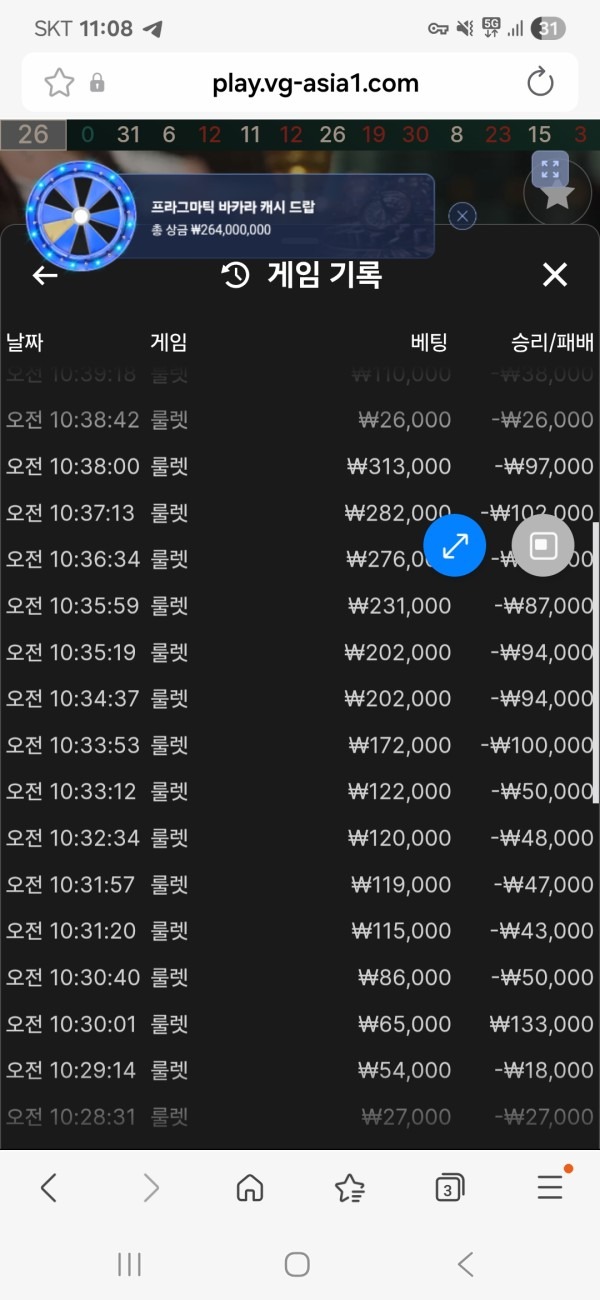Show the open browser tabs

point(450,1187)
